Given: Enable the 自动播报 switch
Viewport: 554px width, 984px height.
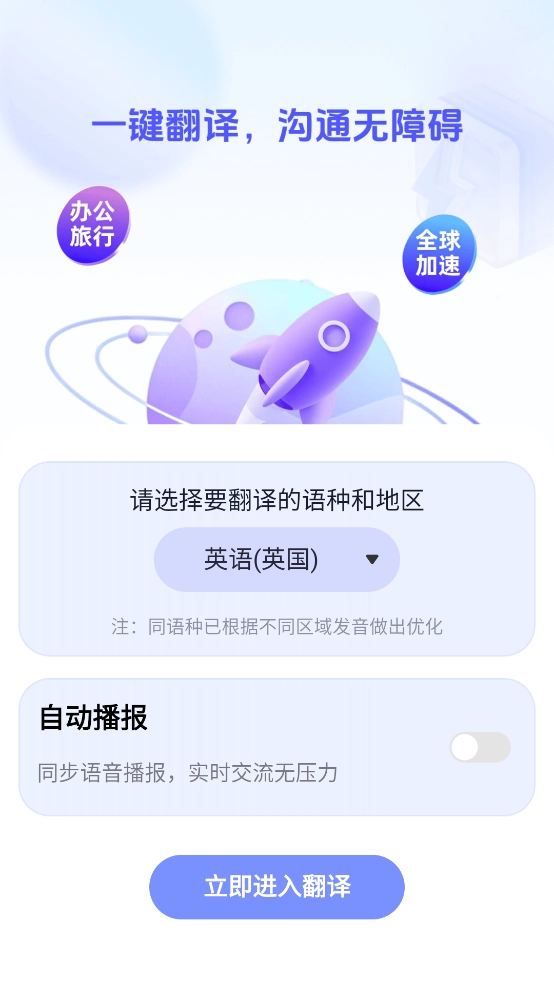Looking at the screenshot, I should (x=480, y=747).
